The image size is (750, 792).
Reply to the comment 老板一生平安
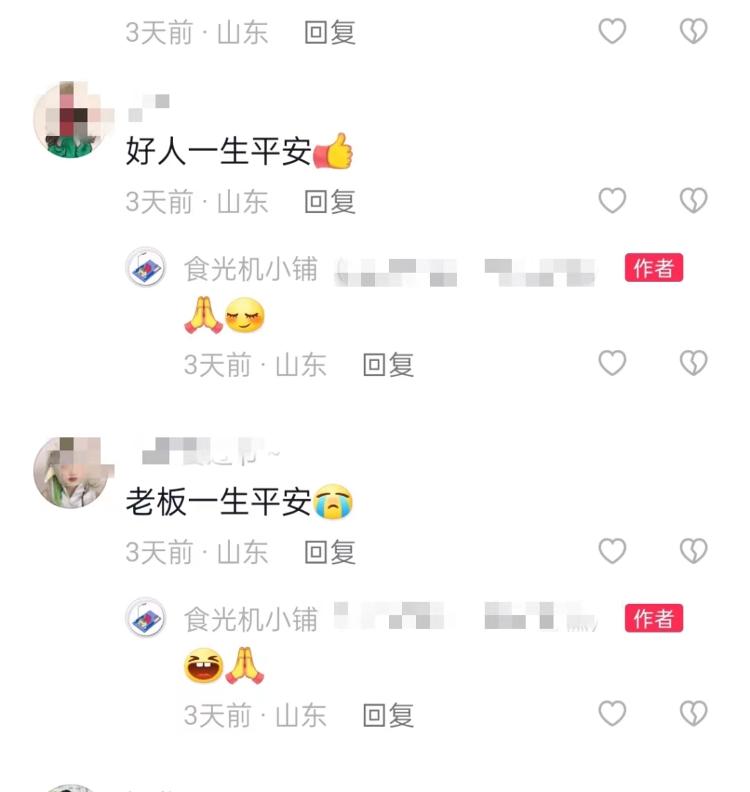tap(330, 552)
